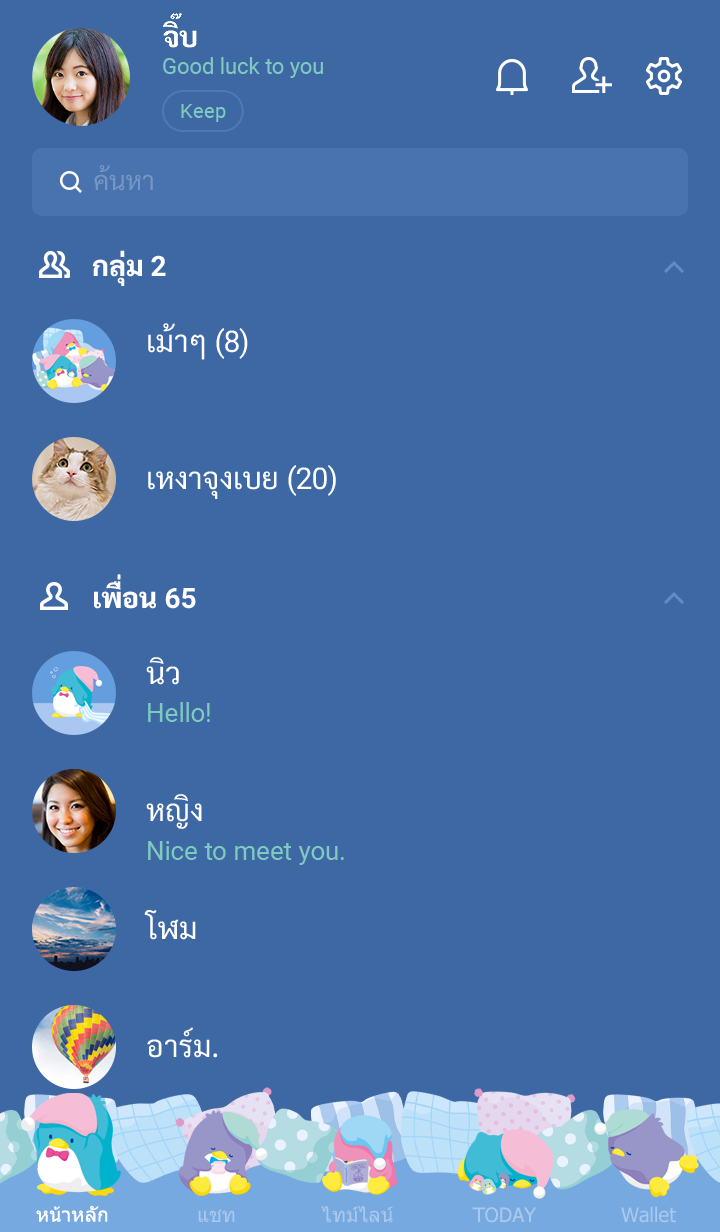Viewport: 720px width, 1232px height.
Task: Tap the Keep button
Action: tap(202, 111)
